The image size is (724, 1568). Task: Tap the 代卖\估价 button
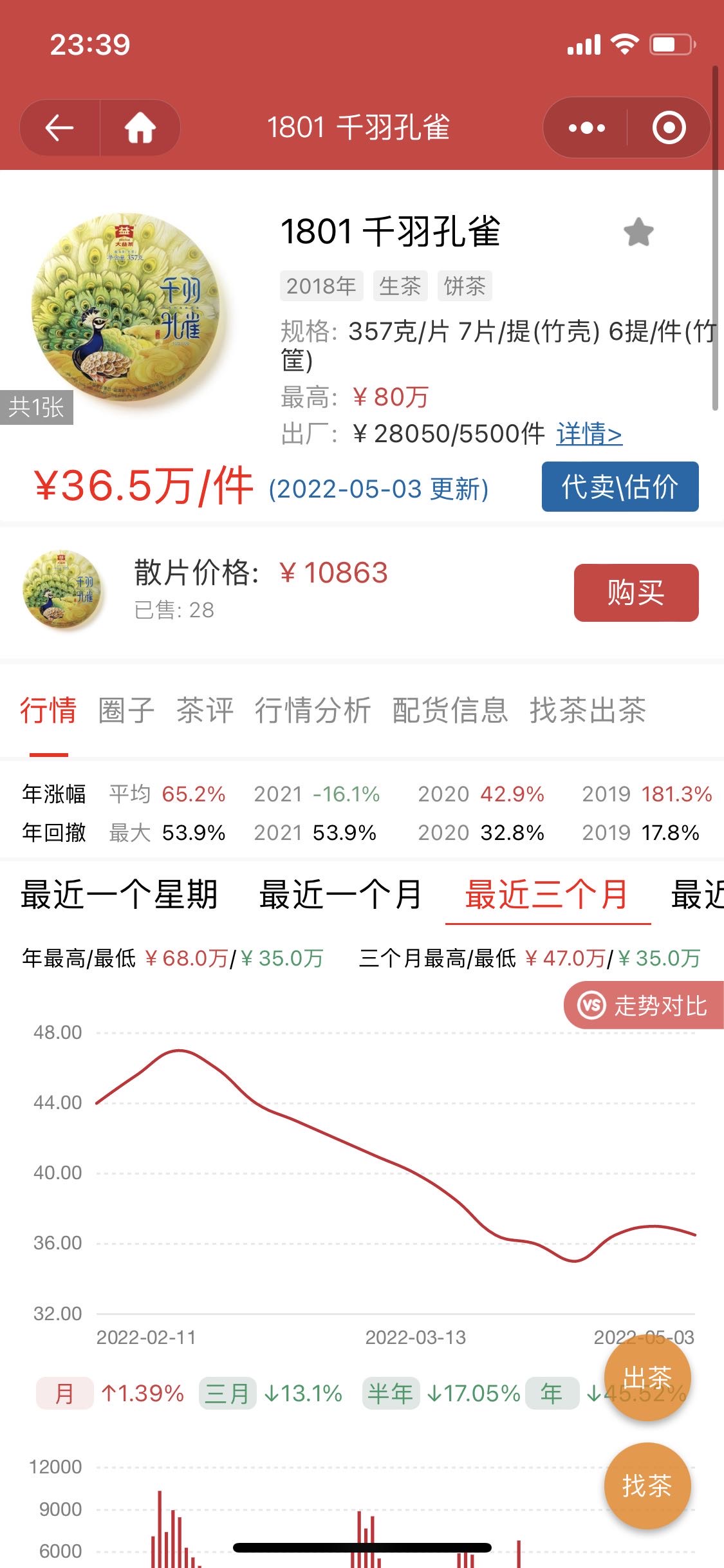coord(620,487)
